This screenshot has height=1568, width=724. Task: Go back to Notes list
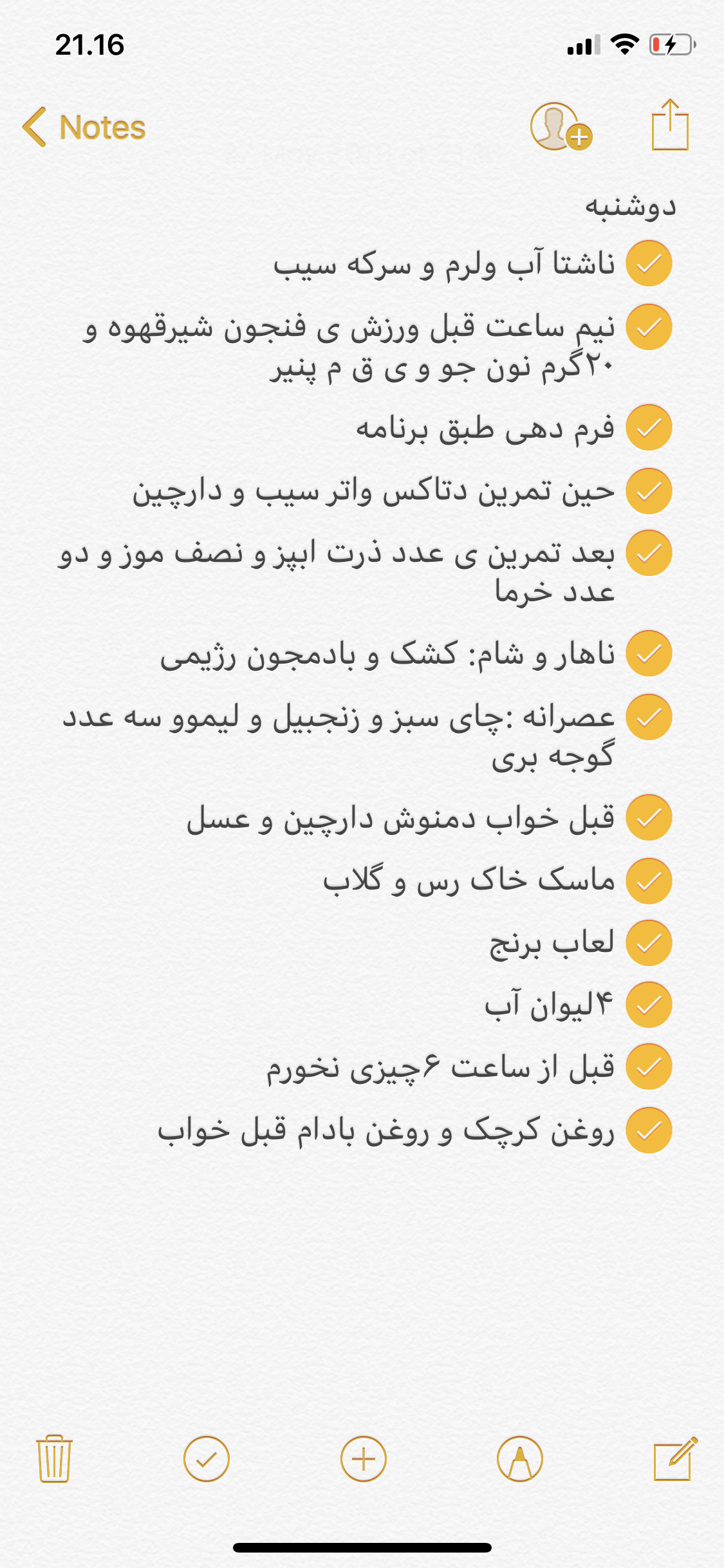coord(84,127)
